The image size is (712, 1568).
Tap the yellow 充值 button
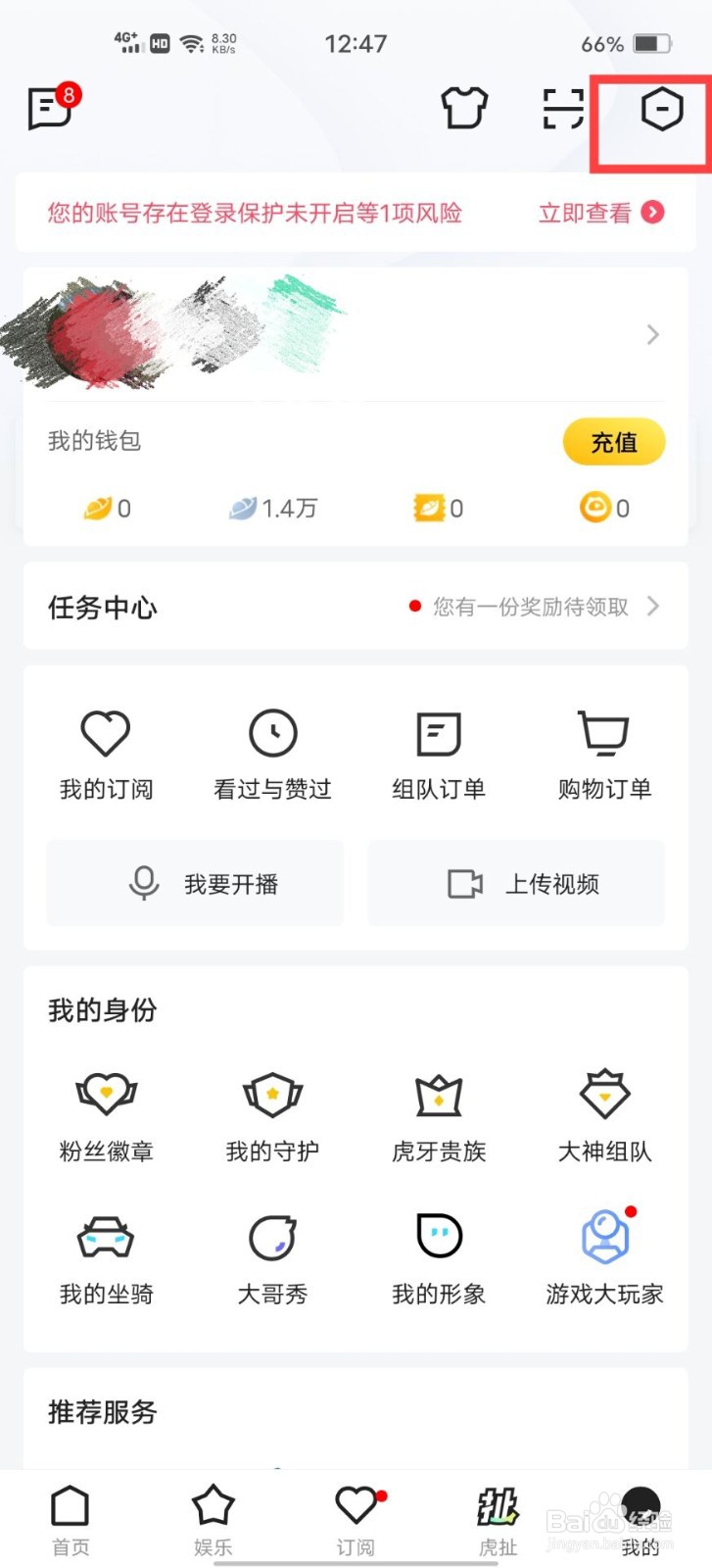coord(614,443)
